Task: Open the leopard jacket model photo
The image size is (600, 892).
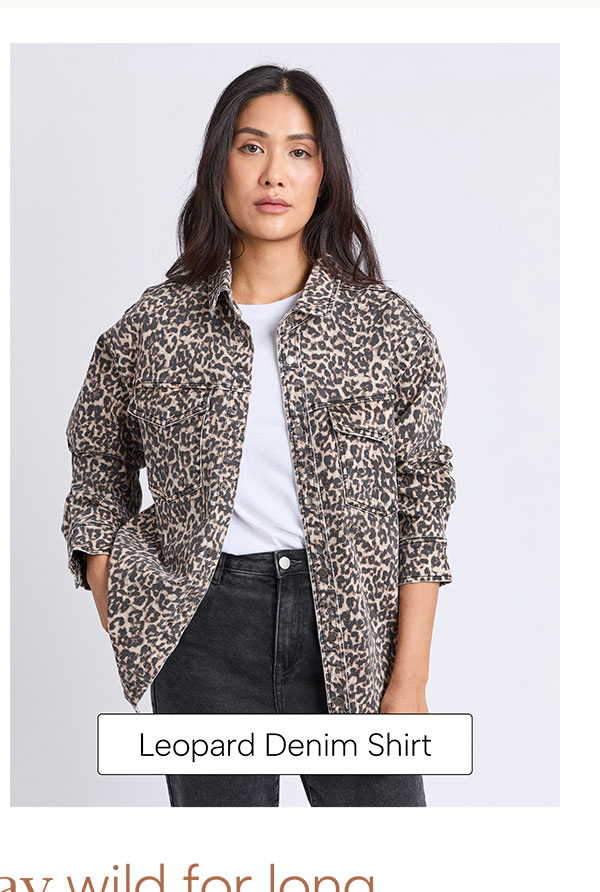Action: (285, 400)
